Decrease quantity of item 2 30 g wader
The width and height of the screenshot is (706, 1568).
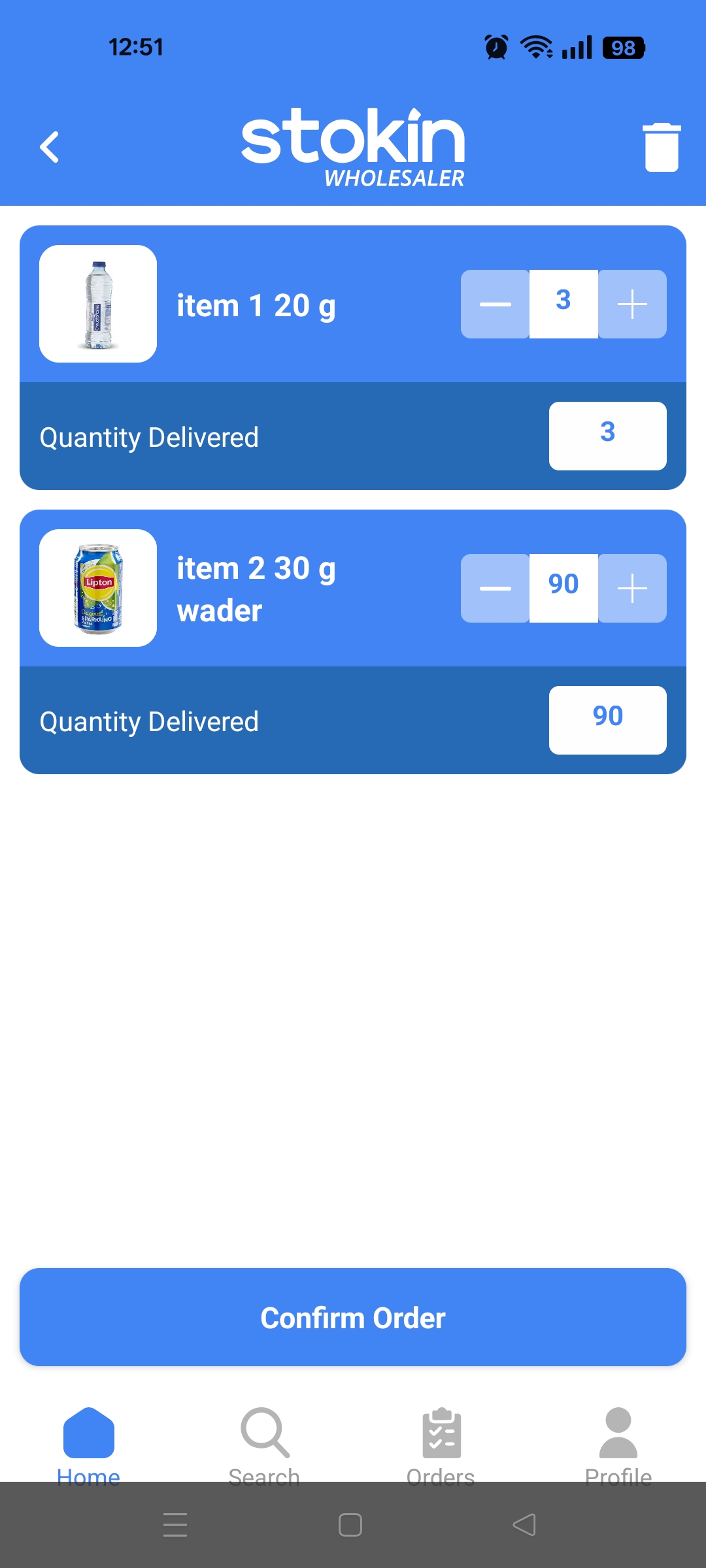click(x=495, y=589)
